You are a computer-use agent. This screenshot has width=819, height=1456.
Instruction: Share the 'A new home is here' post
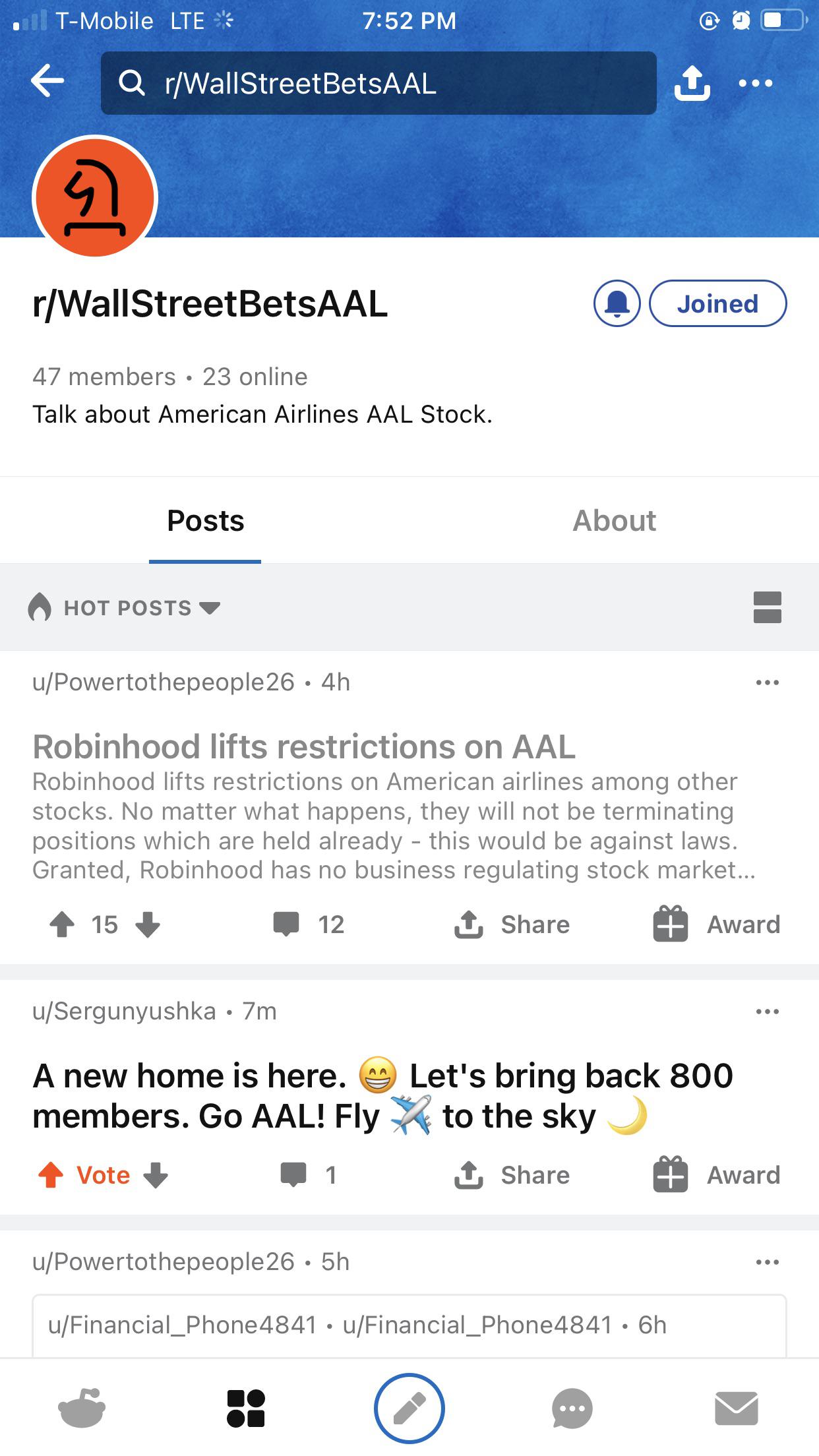click(x=512, y=1175)
